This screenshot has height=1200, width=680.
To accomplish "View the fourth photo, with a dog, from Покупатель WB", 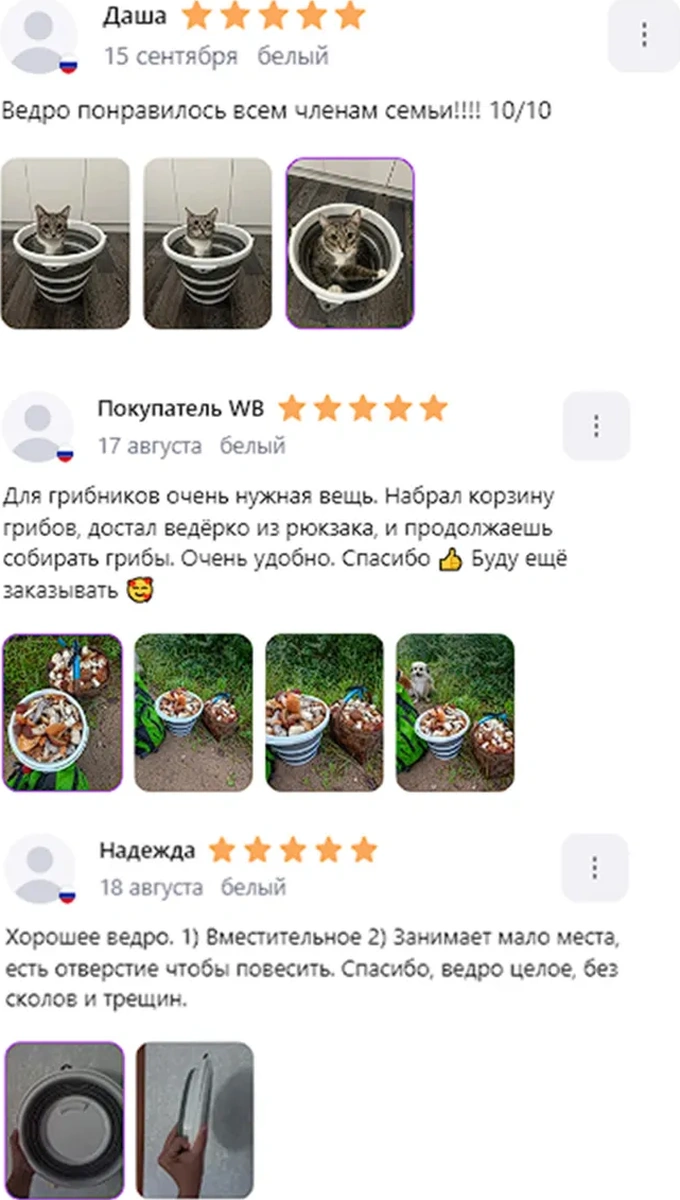I will [455, 712].
